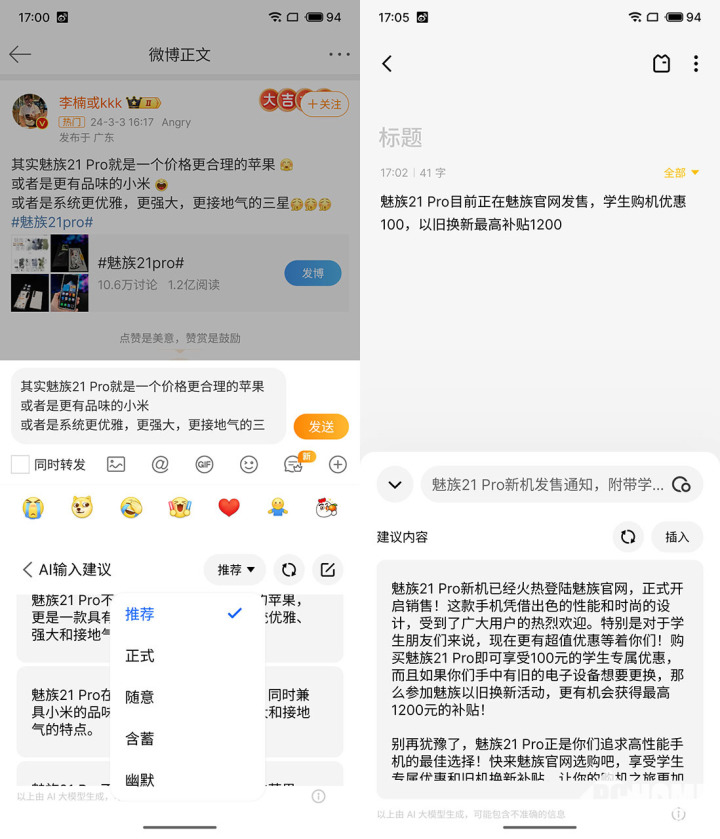Select the 幽默 style option
The width and height of the screenshot is (720, 839).
pos(140,780)
